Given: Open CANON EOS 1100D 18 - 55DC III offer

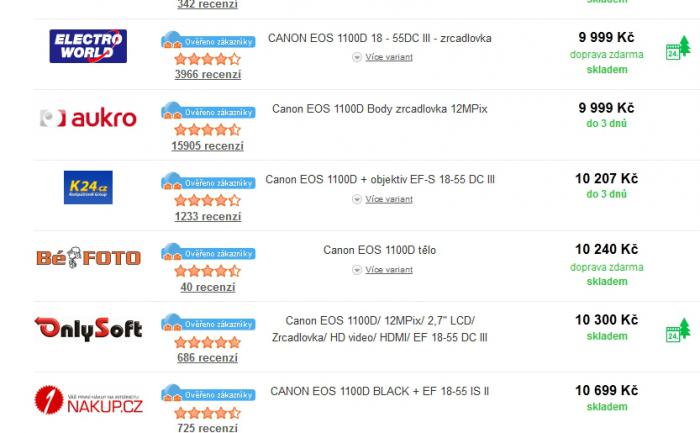Looking at the screenshot, I should tap(380, 38).
